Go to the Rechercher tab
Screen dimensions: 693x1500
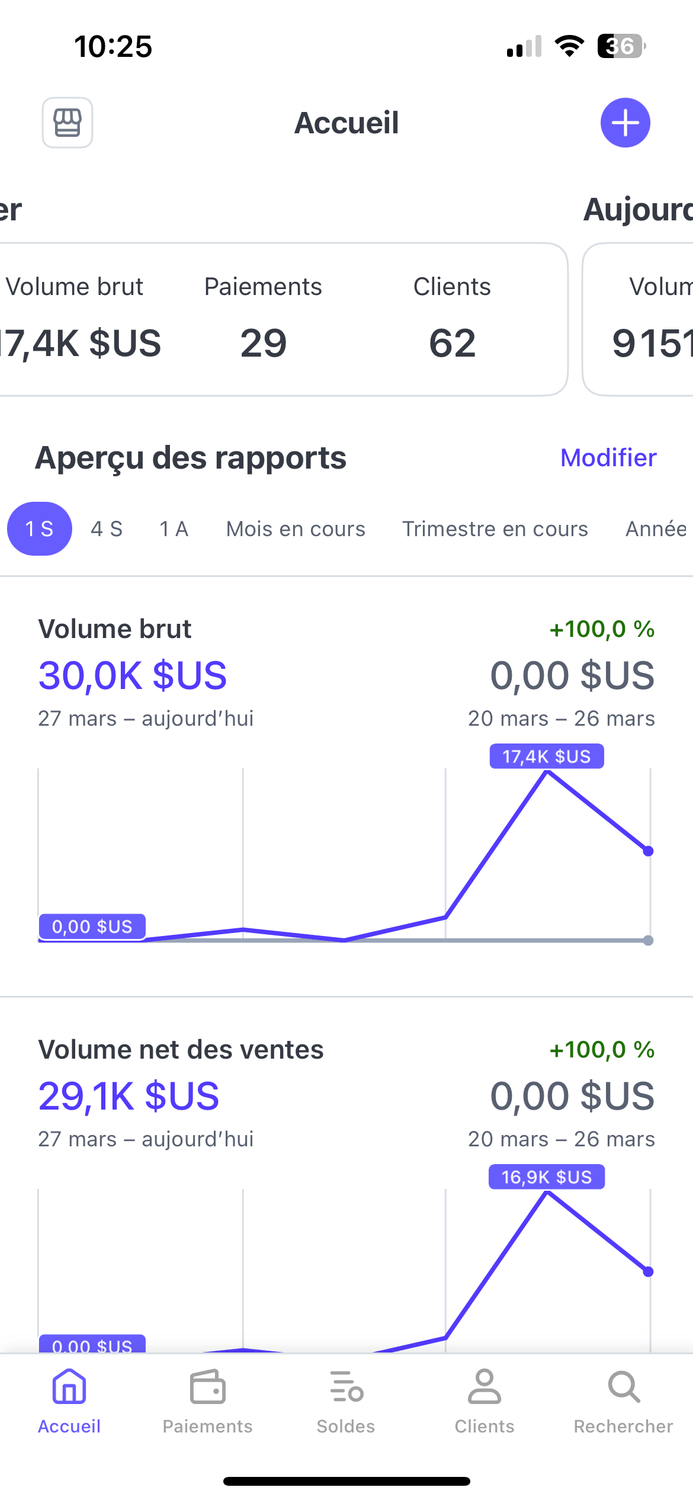click(623, 1401)
